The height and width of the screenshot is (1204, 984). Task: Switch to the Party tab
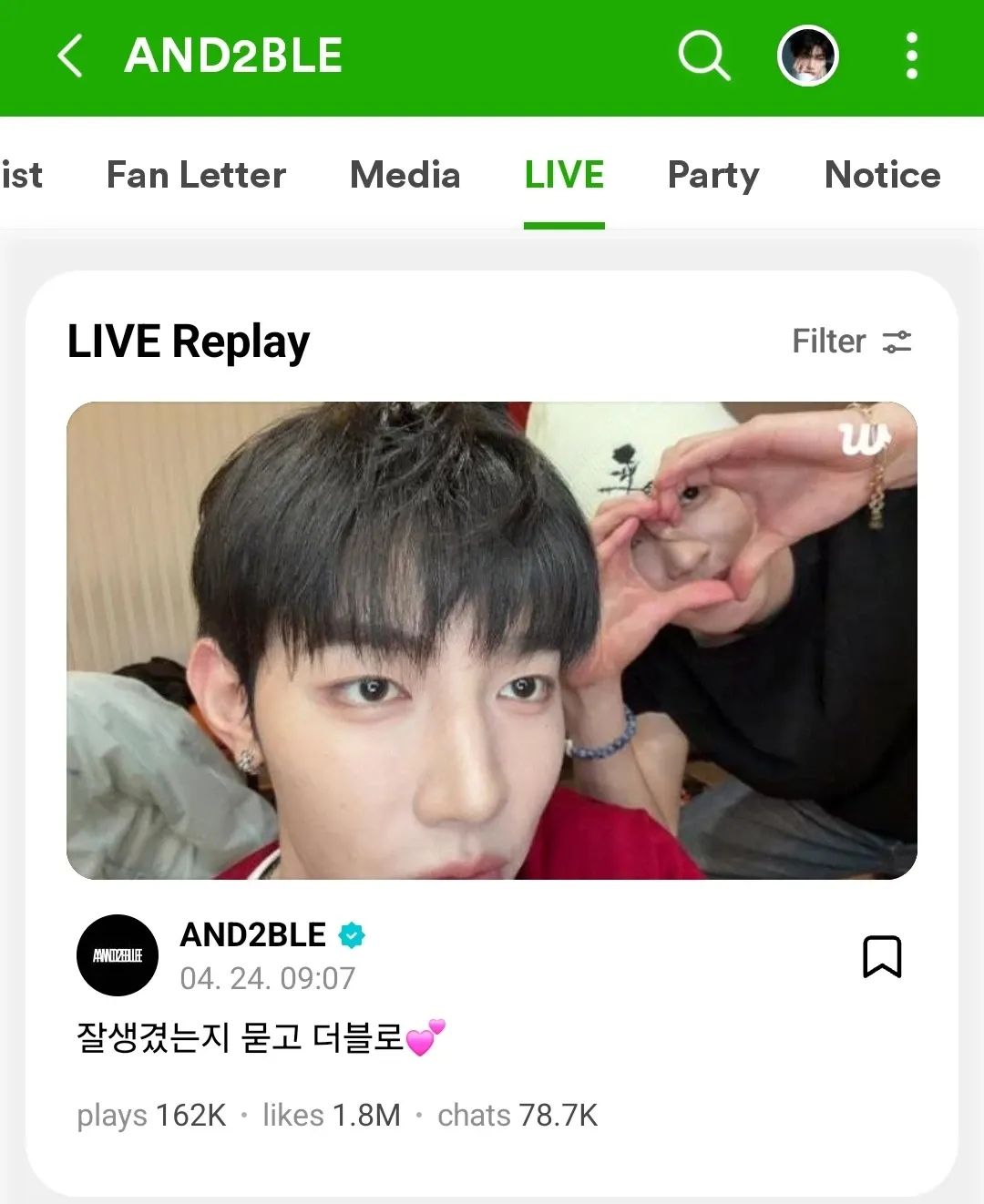pos(713,175)
